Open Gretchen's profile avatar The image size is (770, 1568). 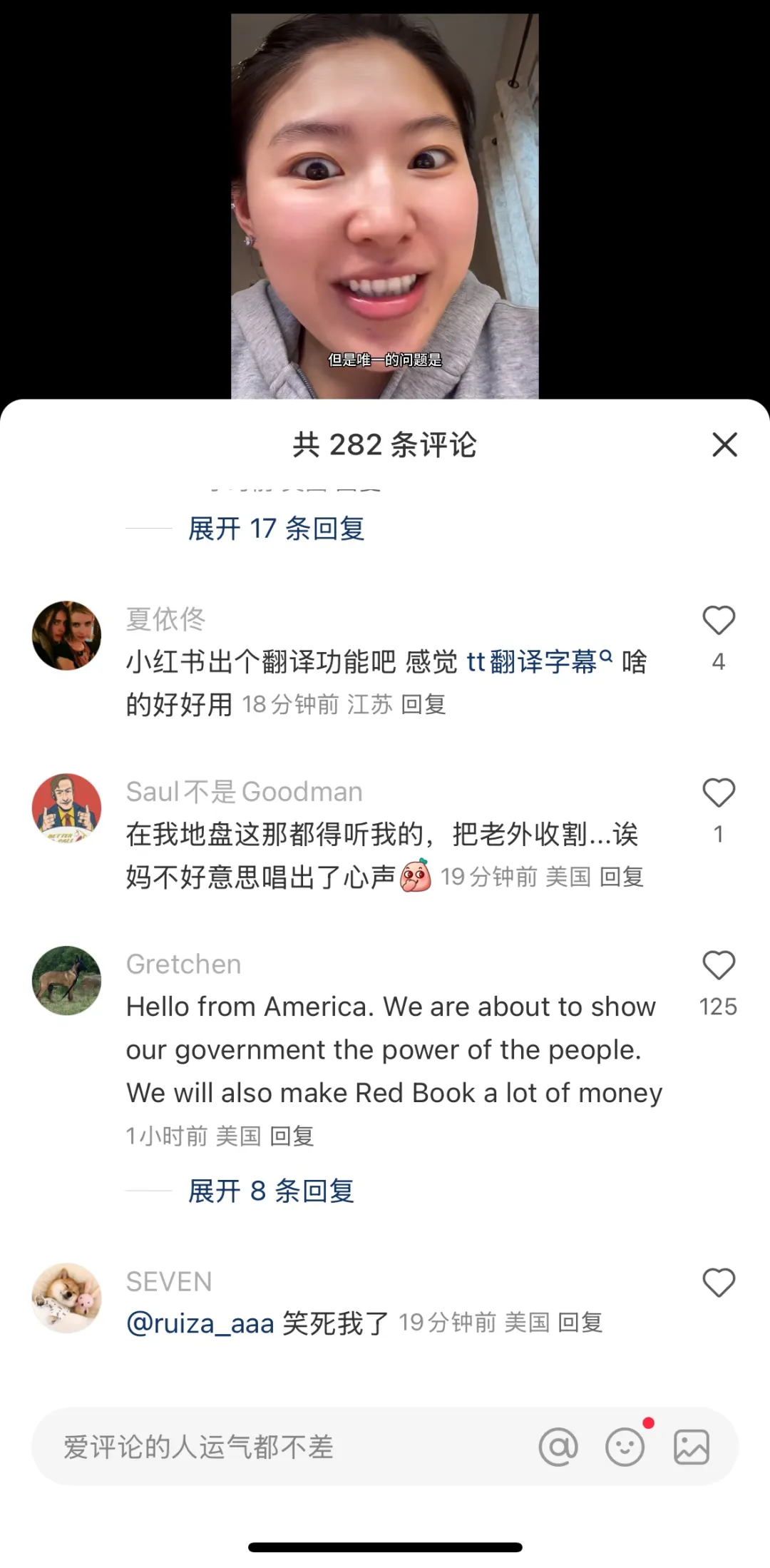point(66,981)
